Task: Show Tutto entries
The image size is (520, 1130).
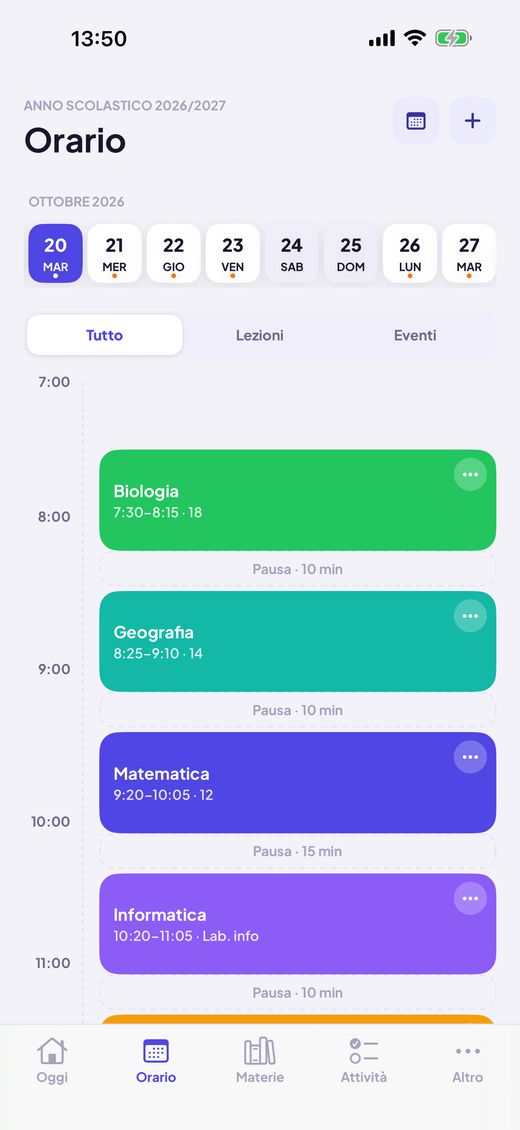Action: pyautogui.click(x=104, y=335)
